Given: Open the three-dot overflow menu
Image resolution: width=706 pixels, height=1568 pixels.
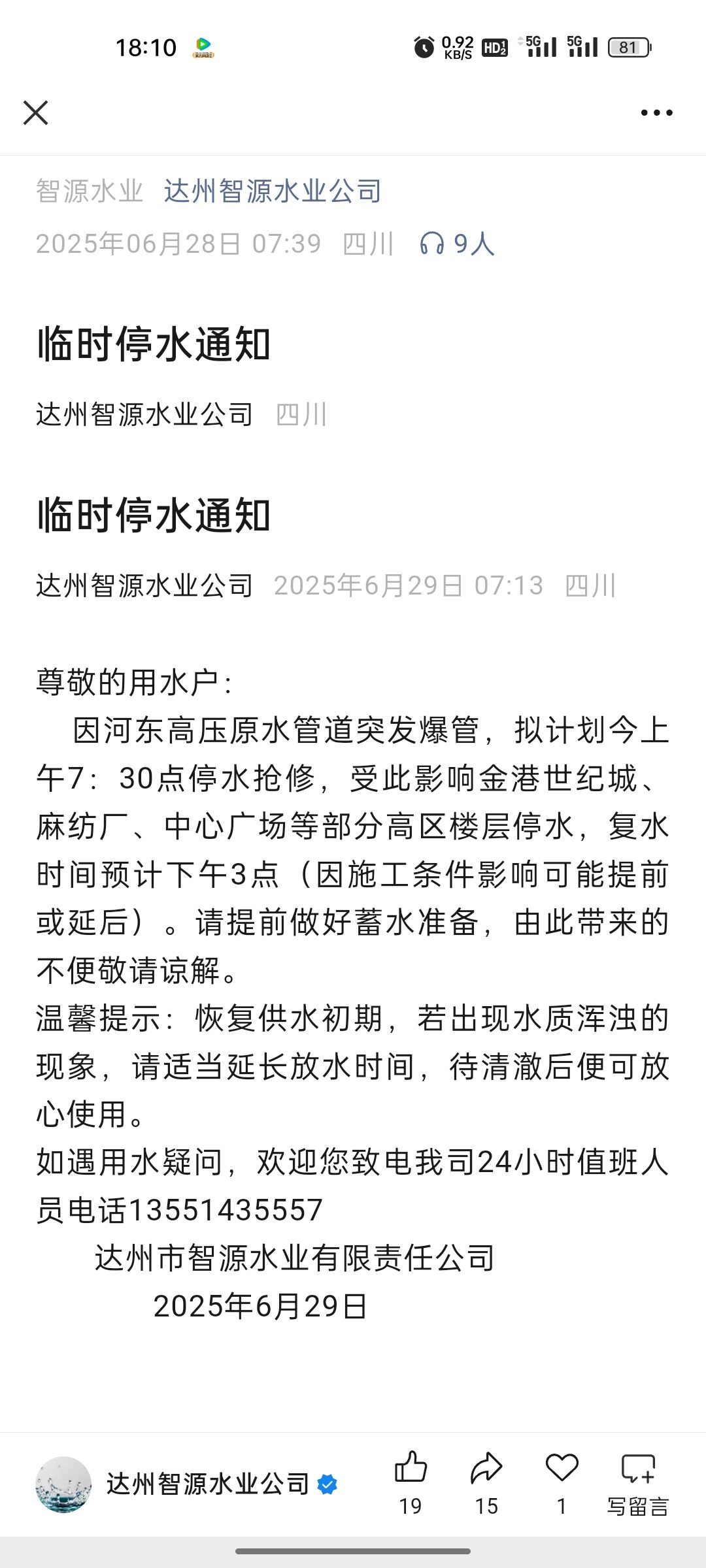Looking at the screenshot, I should [x=656, y=113].
